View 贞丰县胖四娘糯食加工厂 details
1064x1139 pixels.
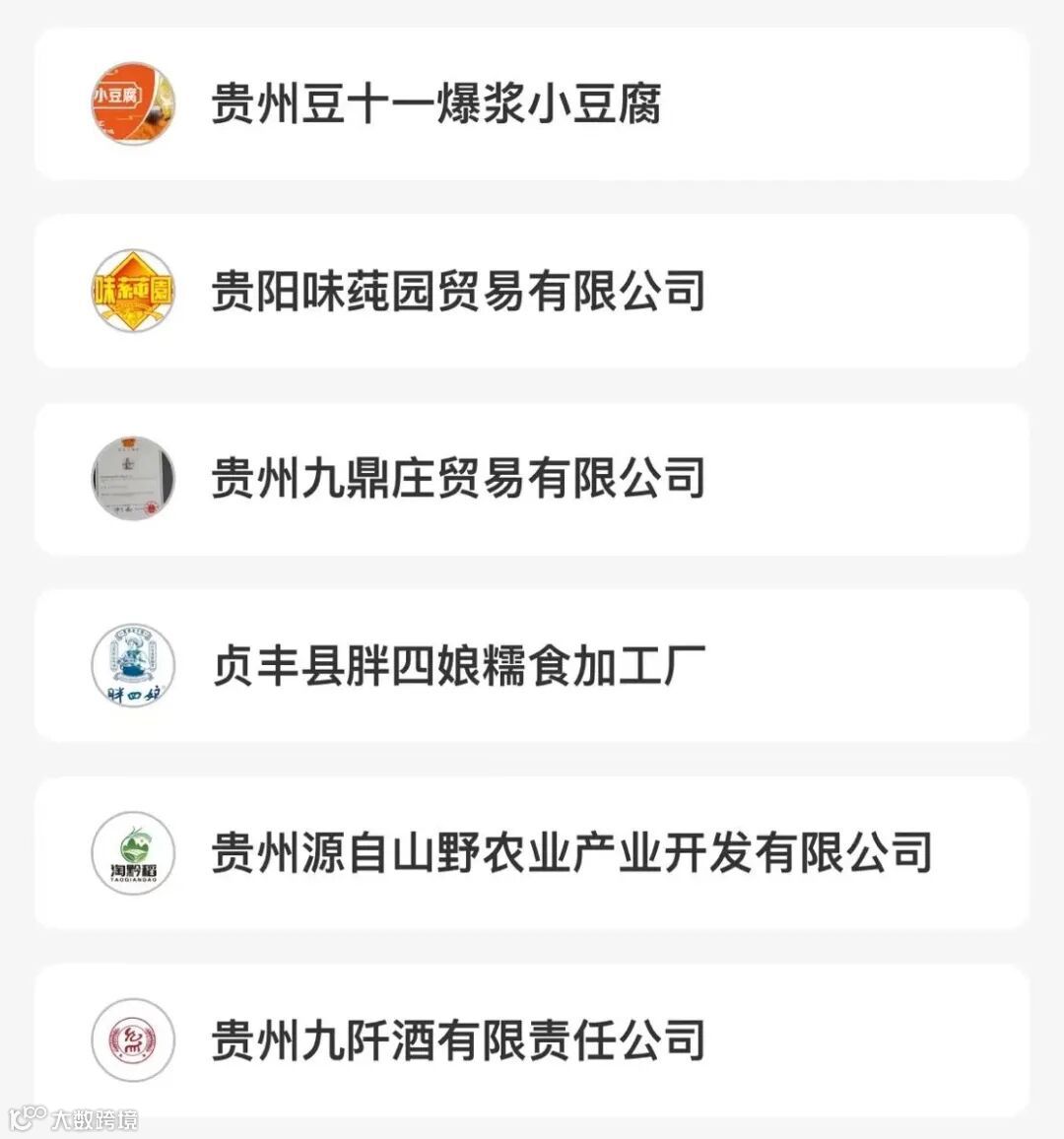(x=532, y=665)
